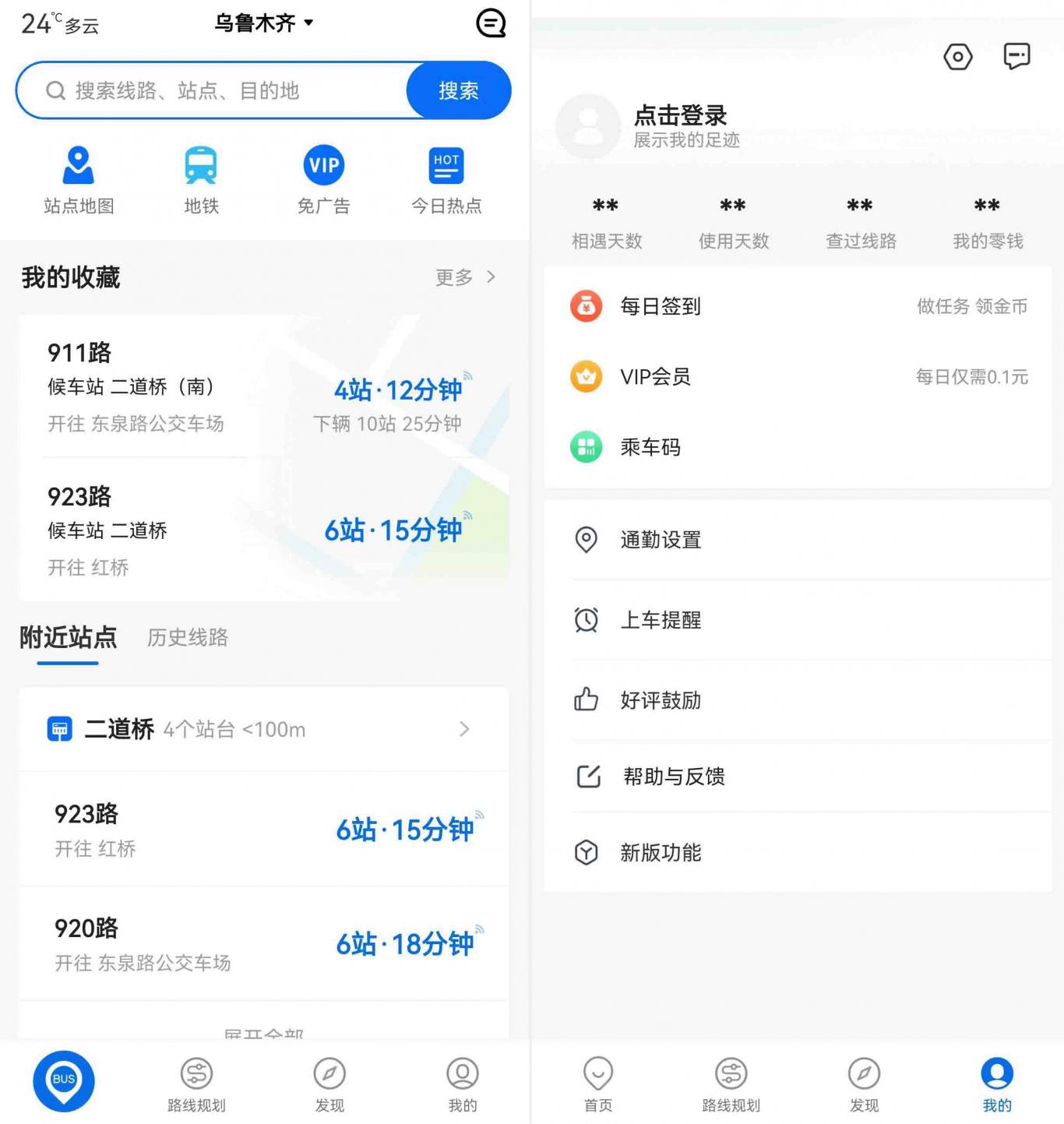This screenshot has height=1124, width=1064.
Task: Open the hexagon settings icon
Action: coord(957,57)
